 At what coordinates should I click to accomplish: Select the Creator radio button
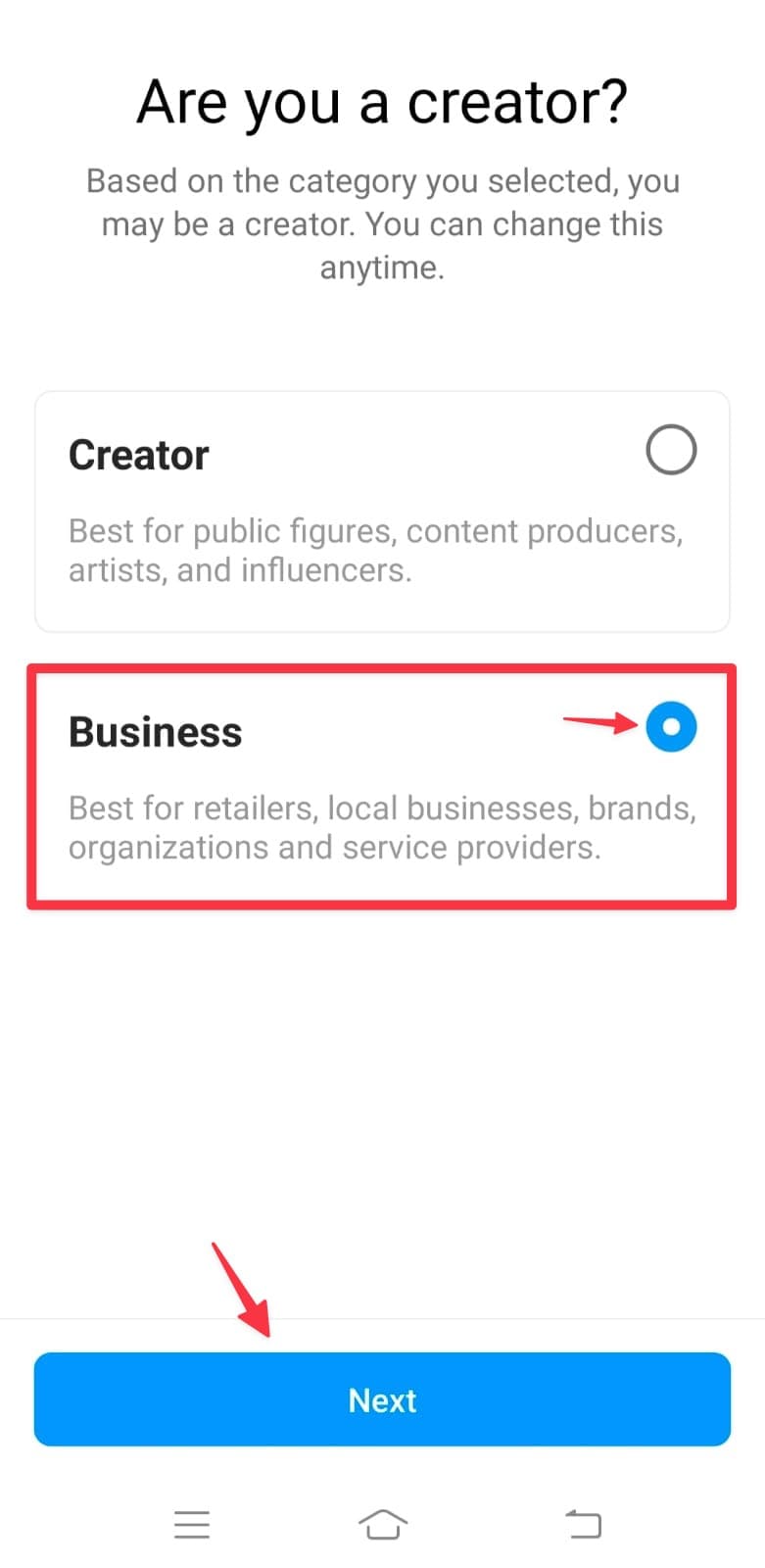tap(671, 450)
